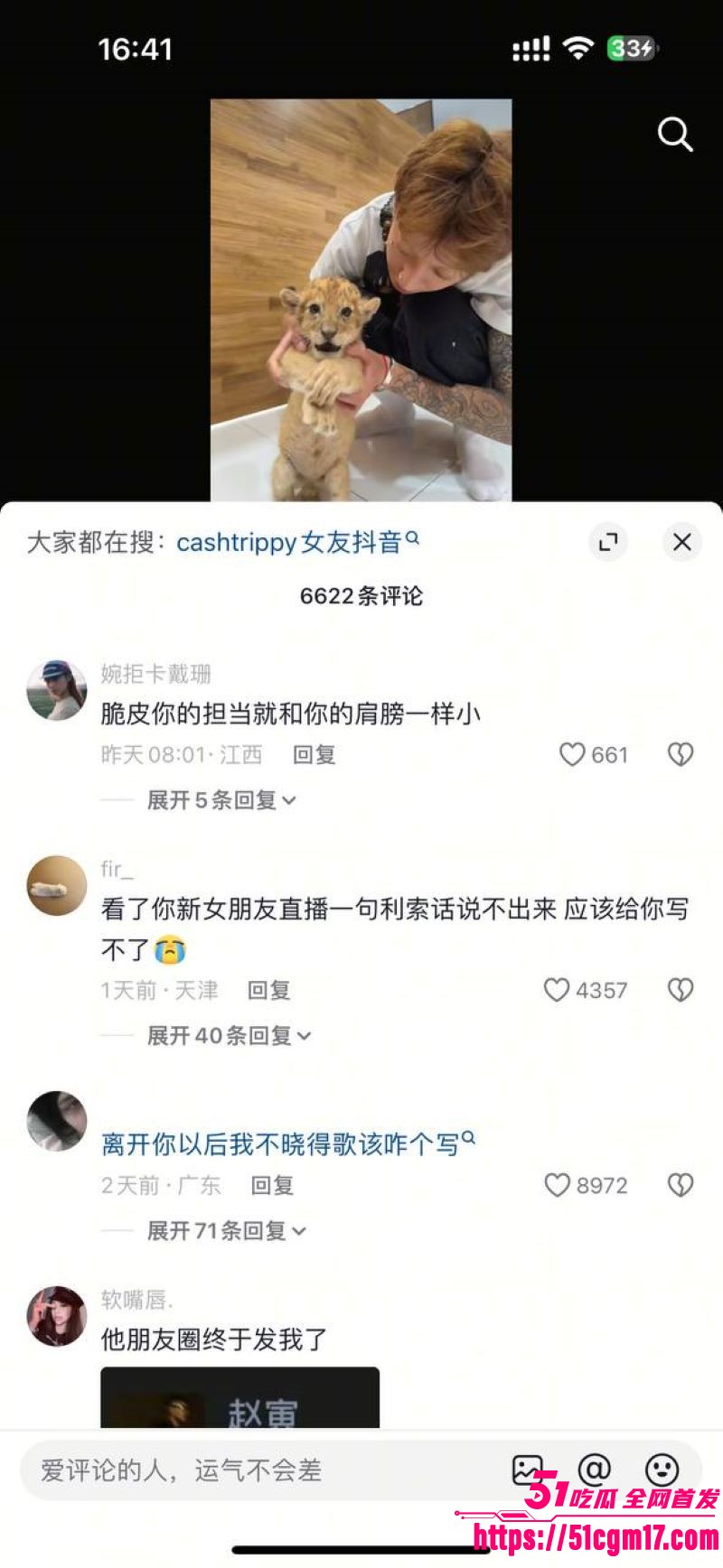723x1568 pixels.
Task: Tap 婉拒卡戴珊's profile avatar
Action: pos(55,689)
